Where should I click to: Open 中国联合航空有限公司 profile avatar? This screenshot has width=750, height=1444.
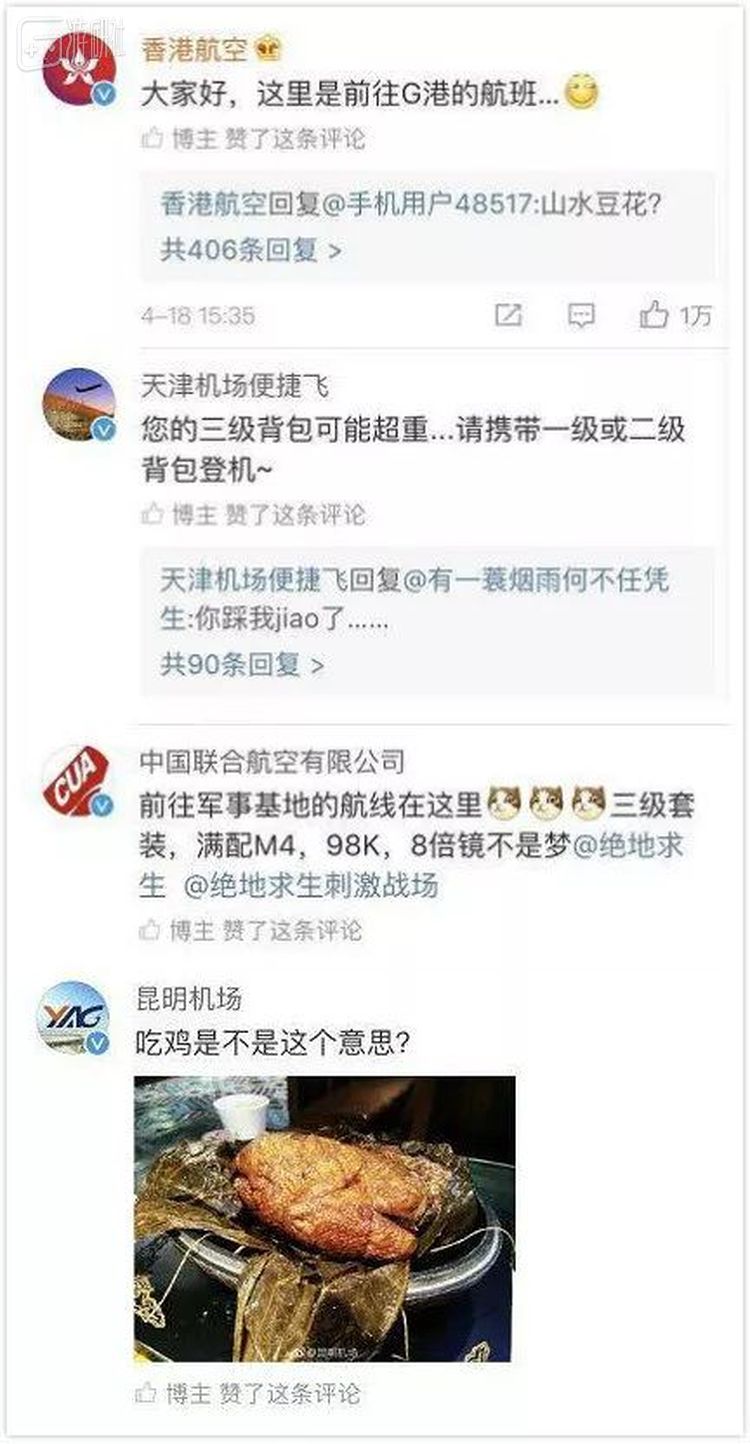(79, 781)
